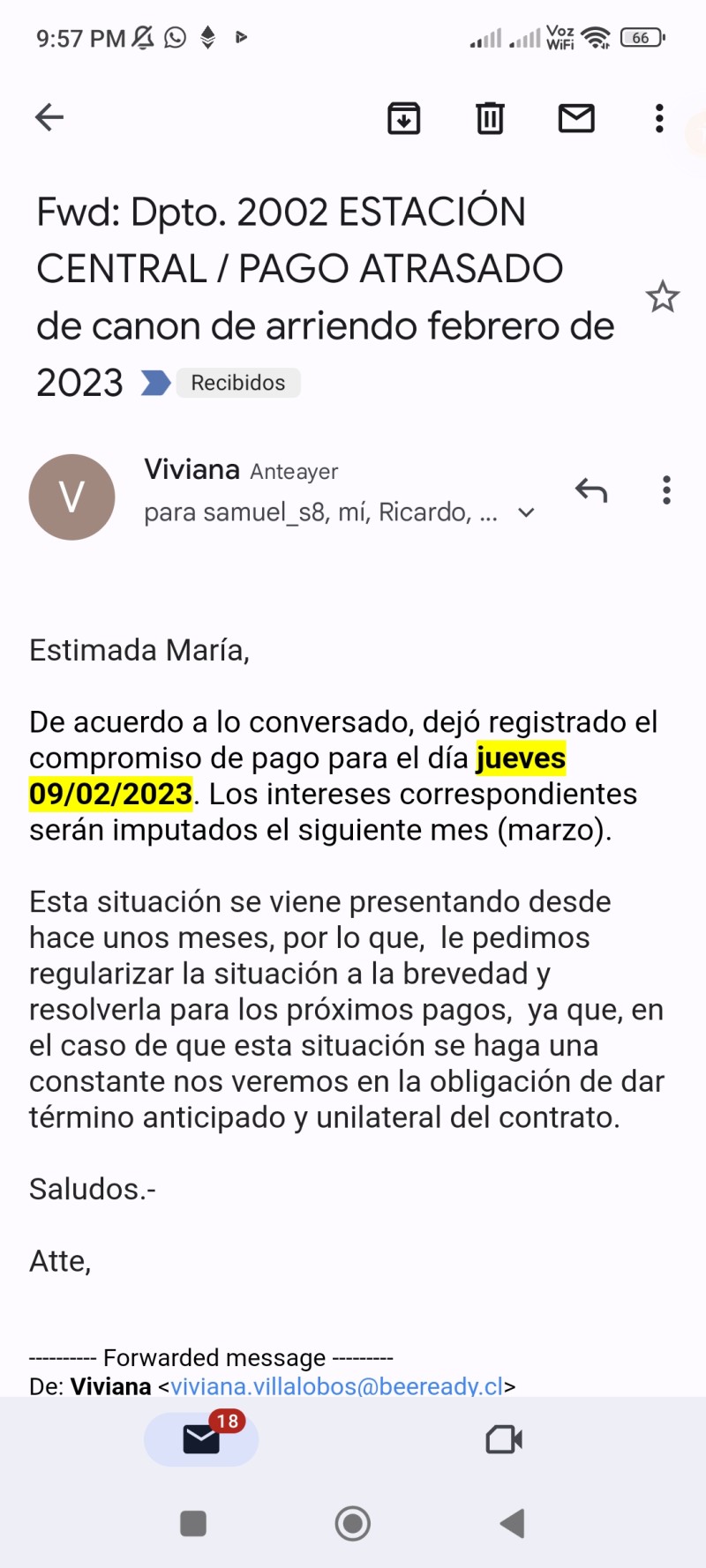Go to the system home screen
706x1568 pixels.
(353, 1523)
